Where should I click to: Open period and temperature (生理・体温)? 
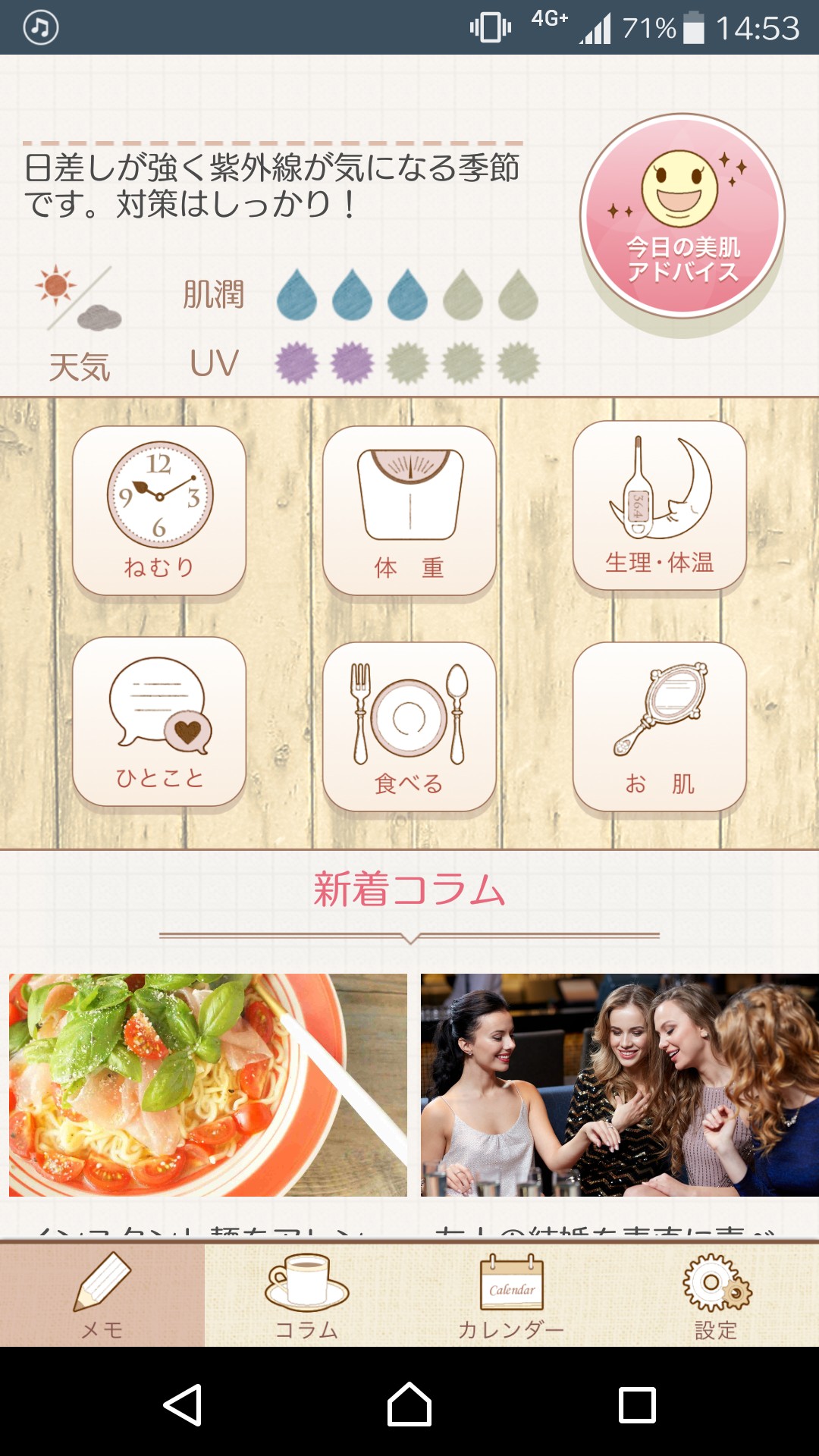coord(660,507)
